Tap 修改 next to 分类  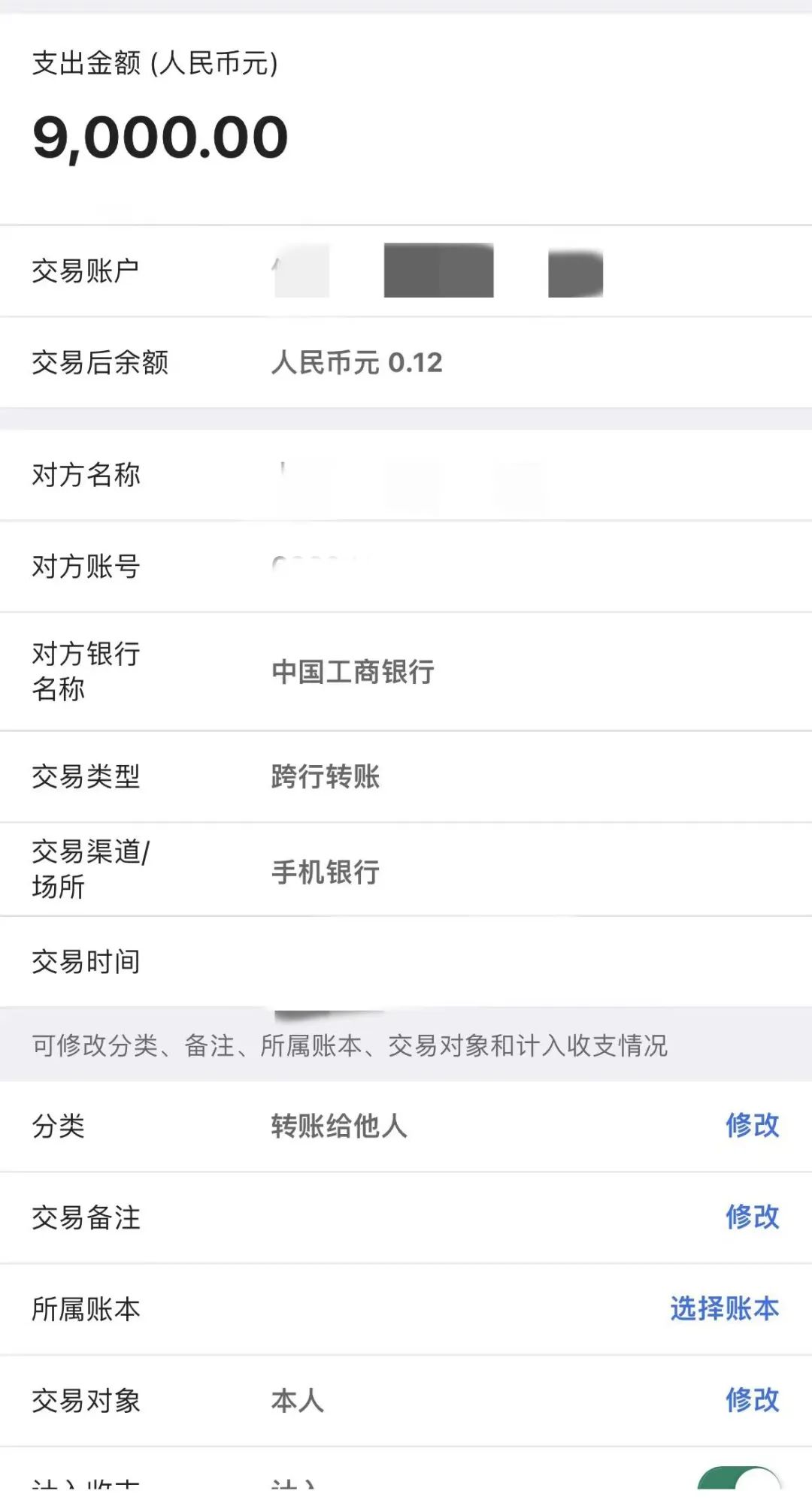click(x=752, y=1126)
